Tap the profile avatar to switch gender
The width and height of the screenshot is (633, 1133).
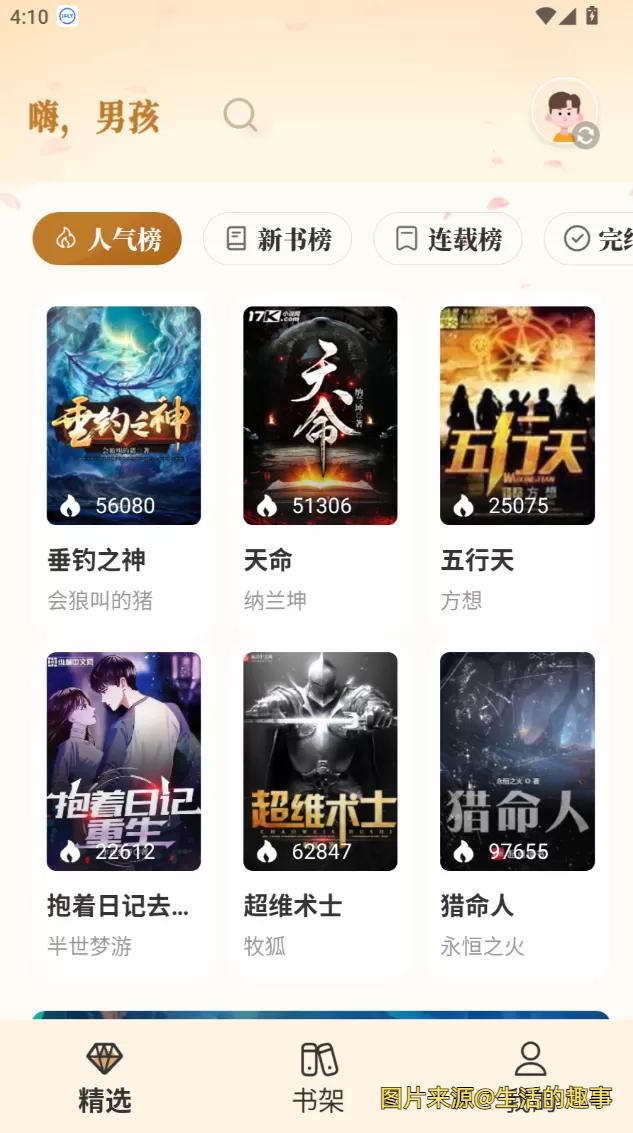tap(565, 112)
